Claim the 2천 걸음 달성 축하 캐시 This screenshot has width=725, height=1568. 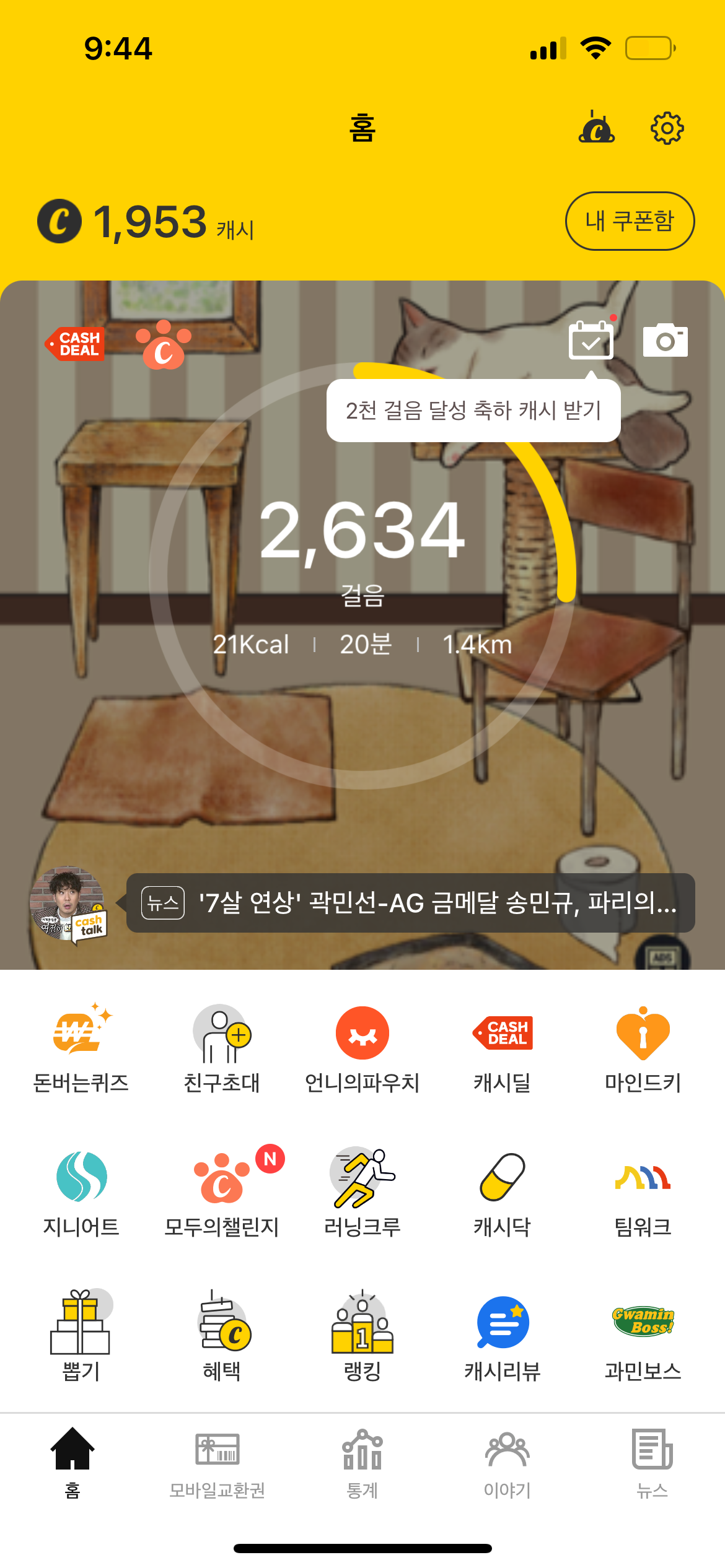tap(473, 411)
